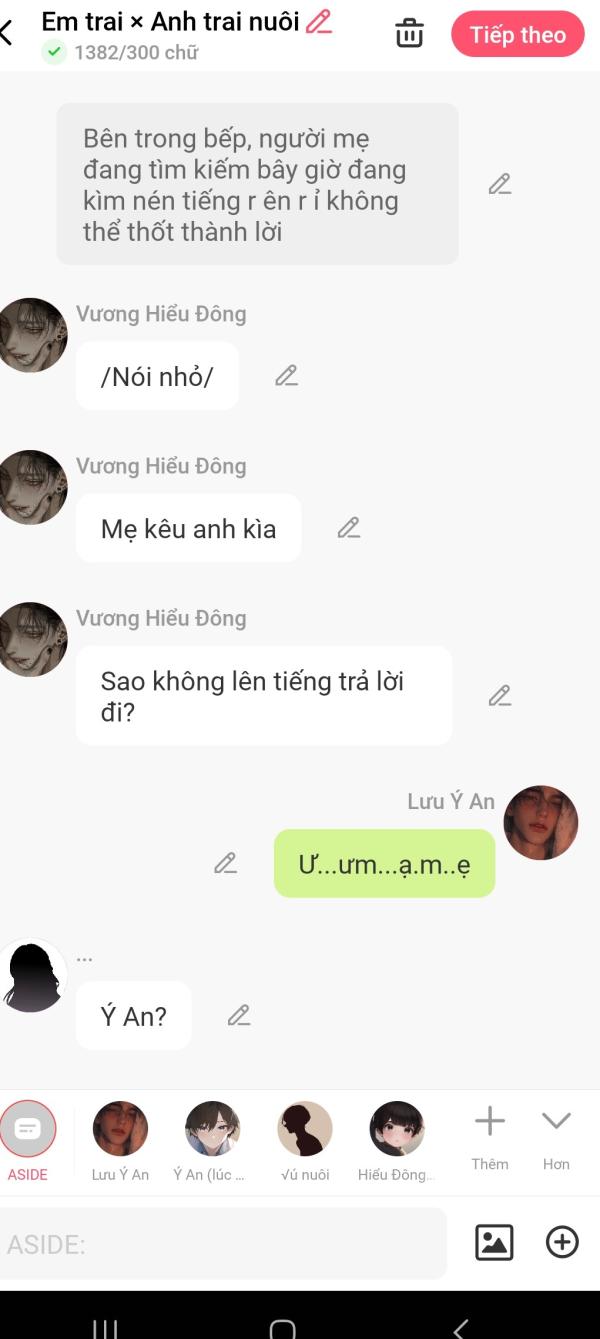Viewport: 600px width, 1339px height.
Task: Insert an image with the picture icon
Action: click(x=494, y=1242)
